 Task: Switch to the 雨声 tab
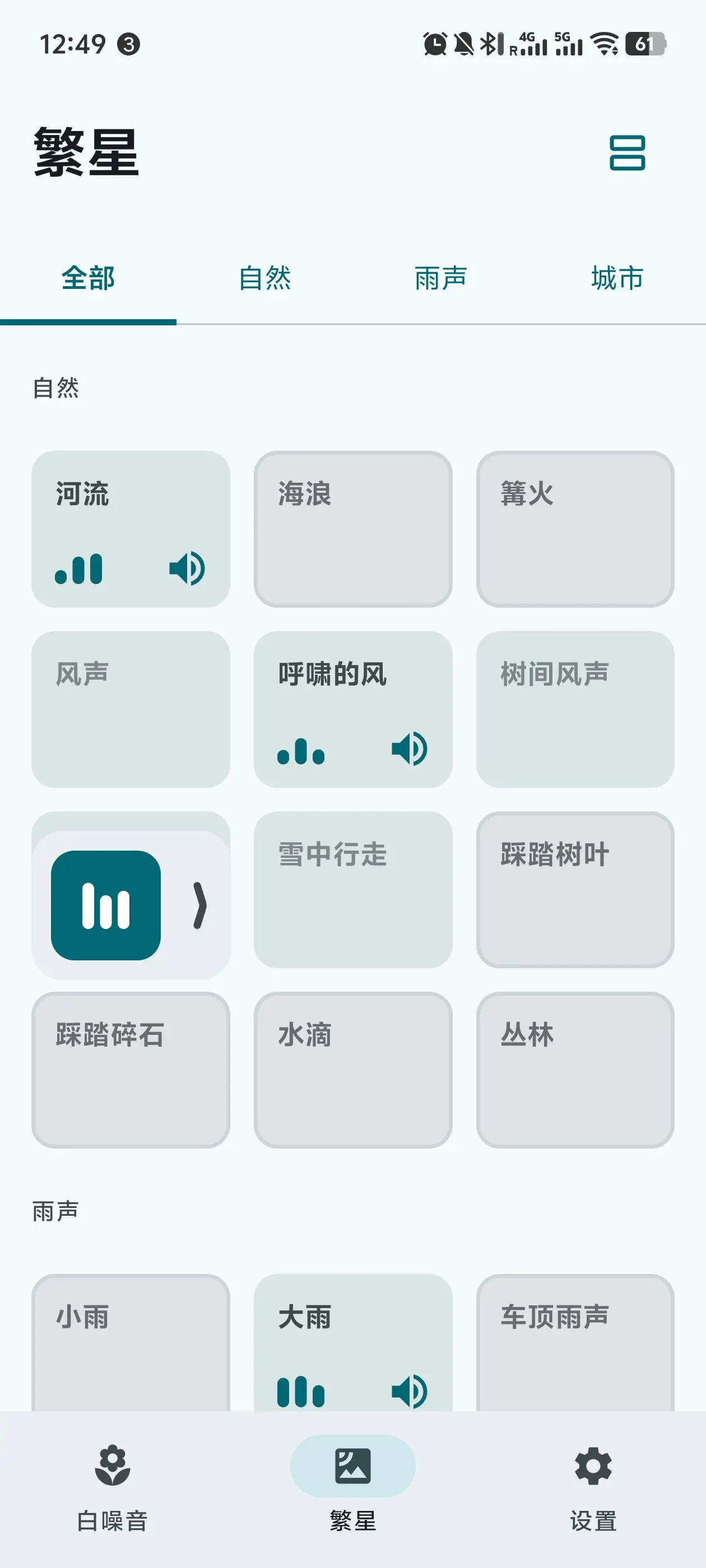coord(440,279)
